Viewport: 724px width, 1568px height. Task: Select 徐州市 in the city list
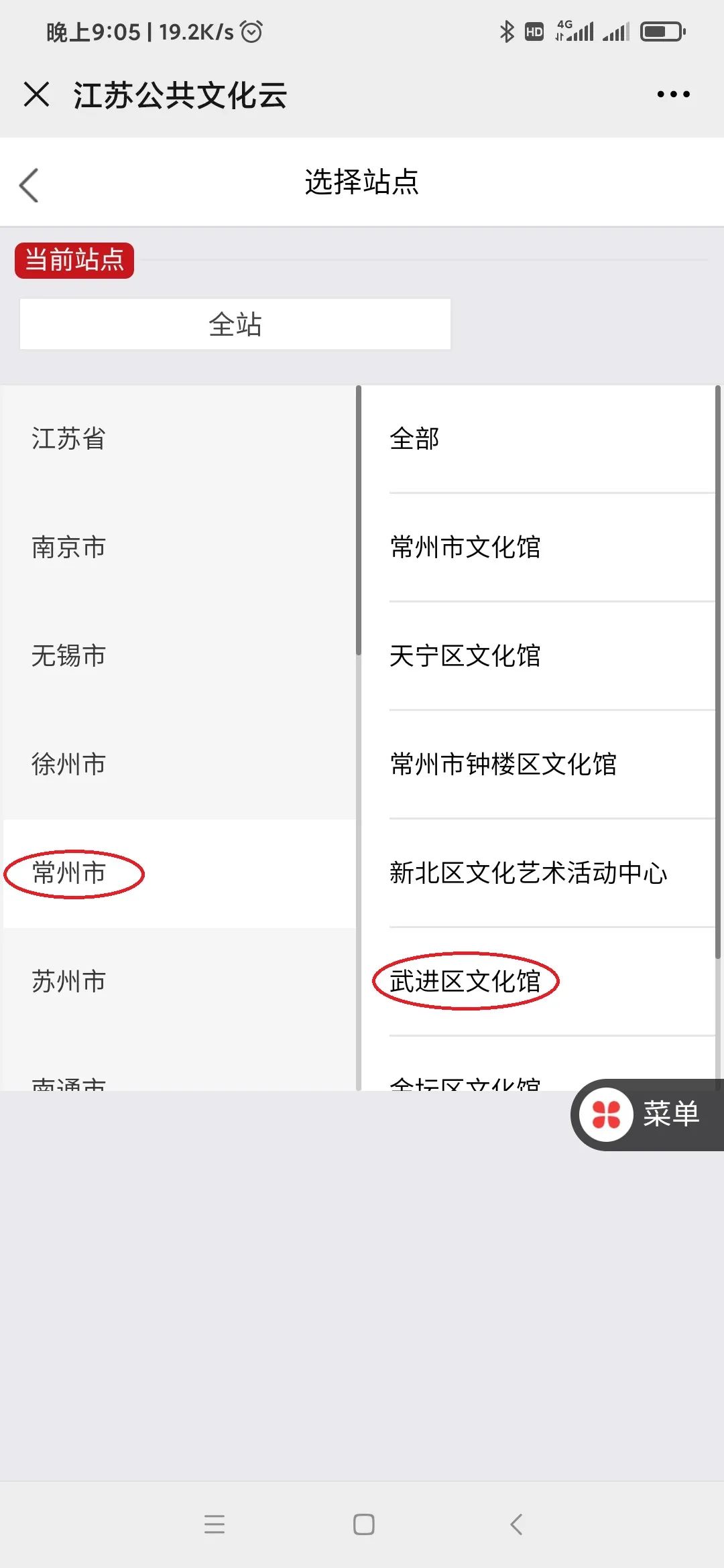[x=180, y=765]
